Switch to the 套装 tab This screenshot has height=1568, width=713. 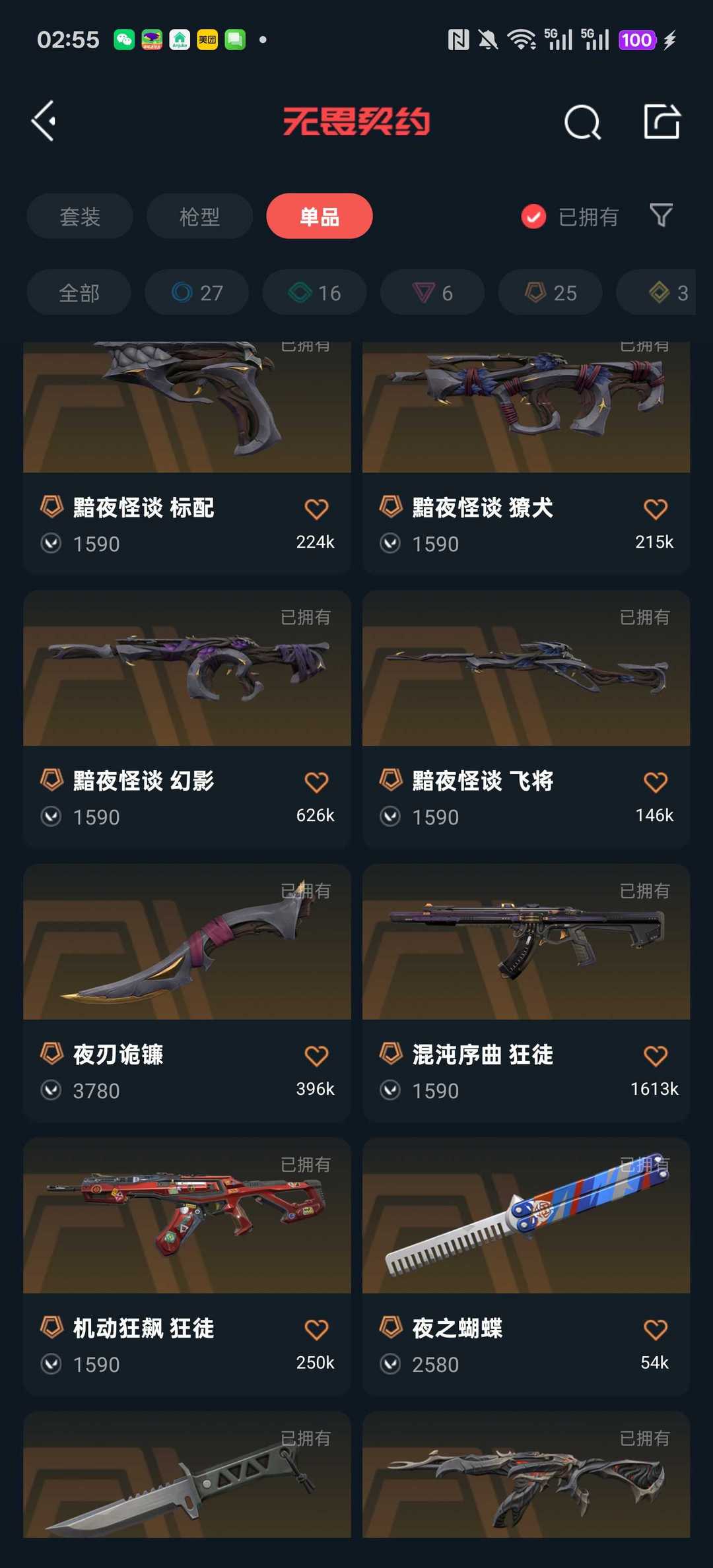click(80, 216)
